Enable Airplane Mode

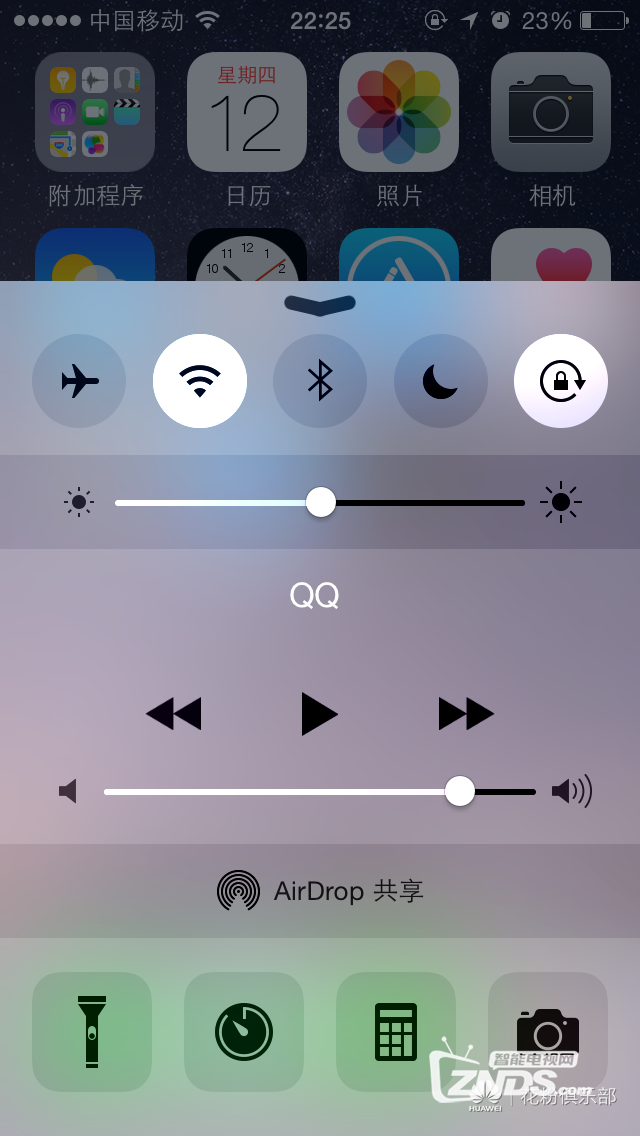click(x=79, y=381)
